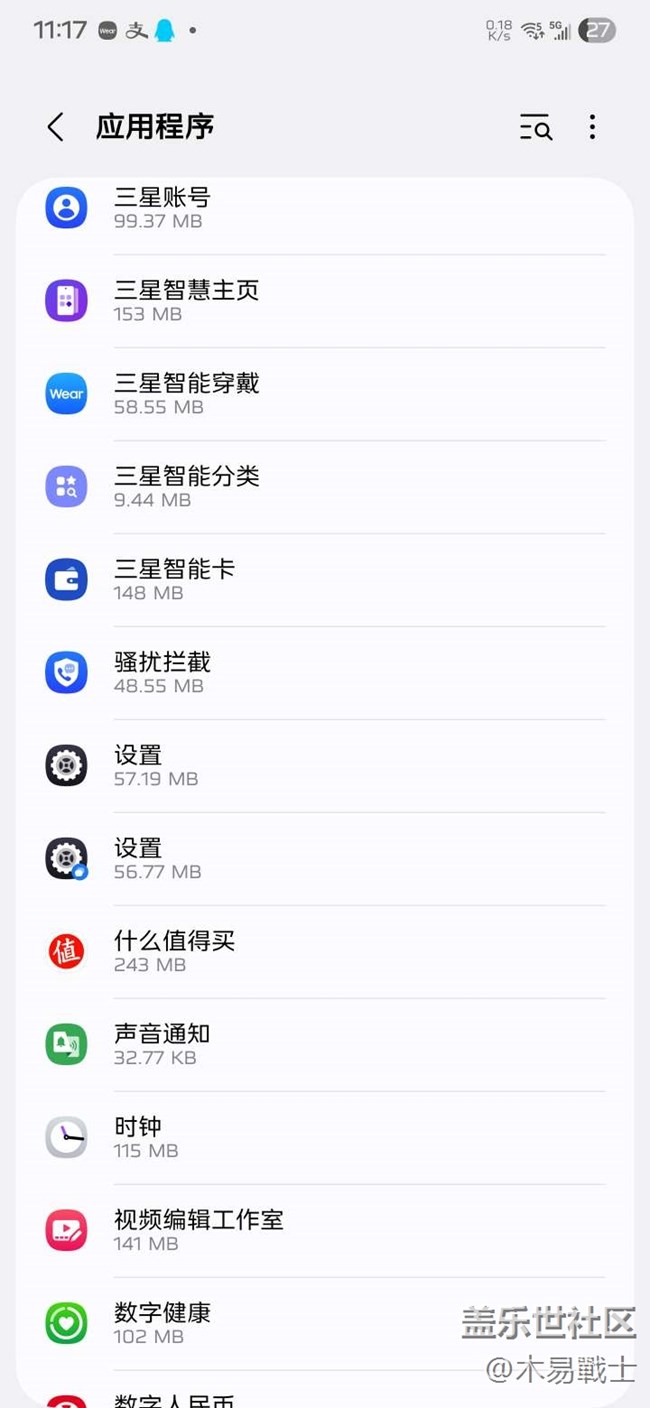Open 声音通知 app details
The height and width of the screenshot is (1408, 650).
click(x=325, y=1045)
